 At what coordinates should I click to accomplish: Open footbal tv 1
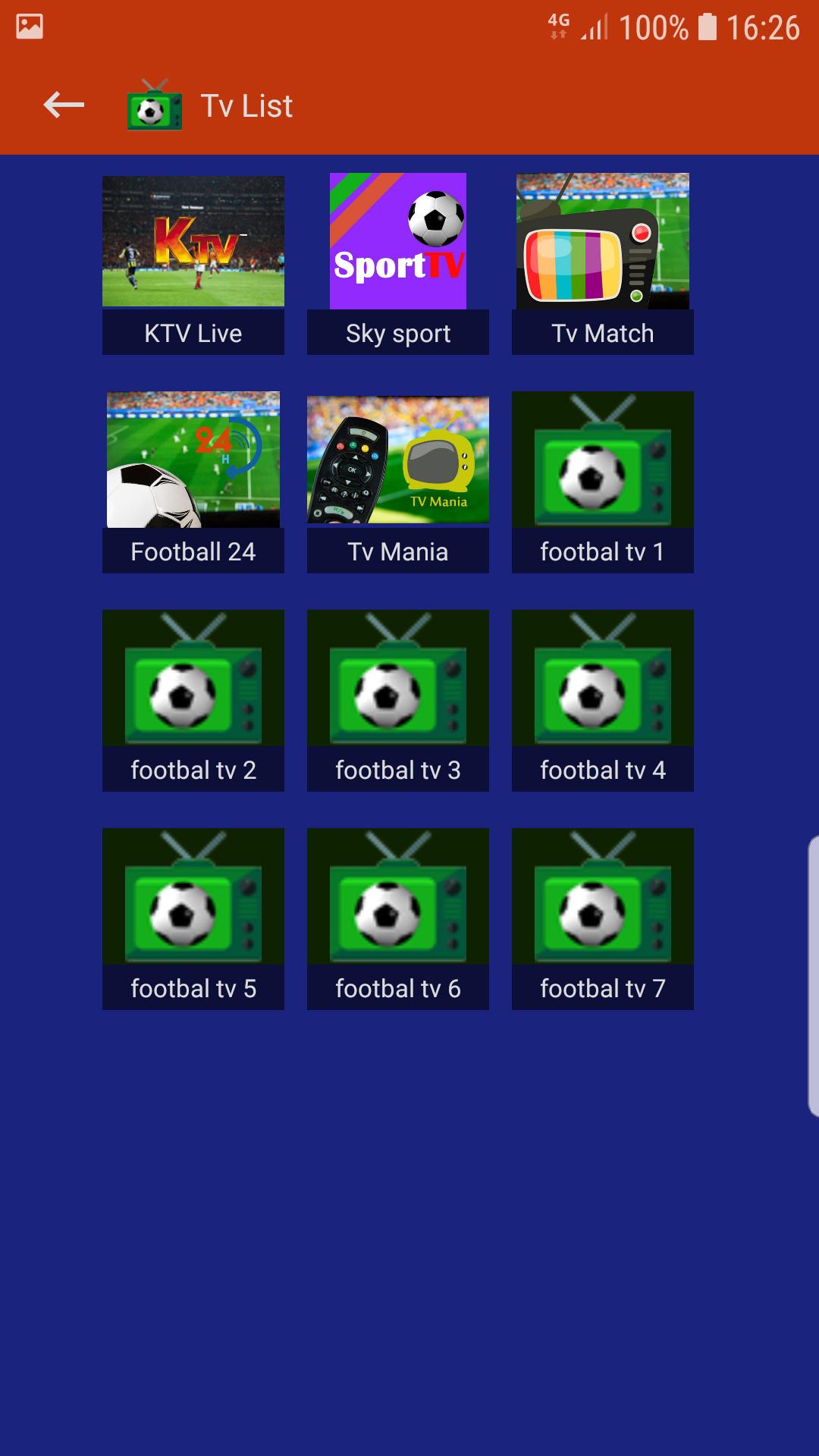point(603,482)
